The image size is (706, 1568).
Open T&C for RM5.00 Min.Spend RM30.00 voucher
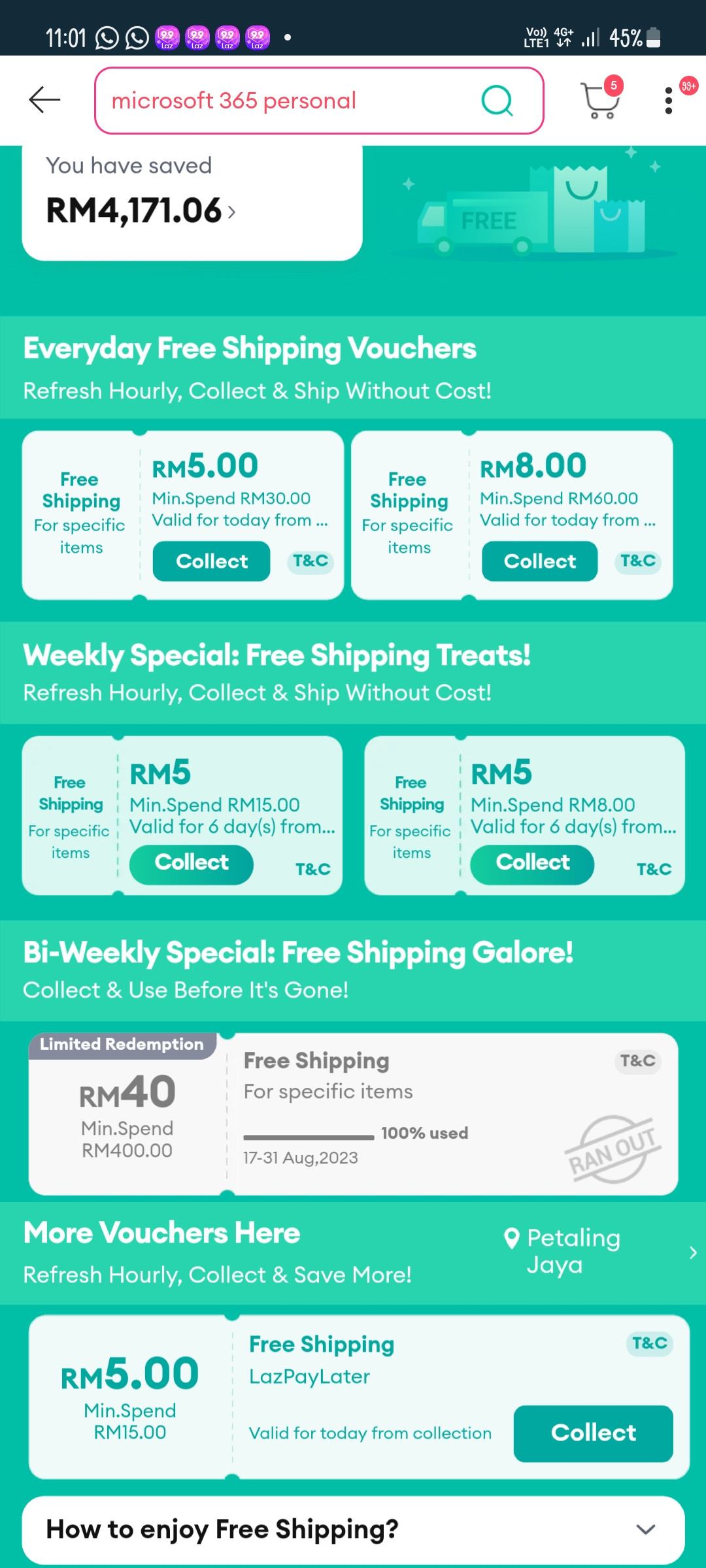click(310, 561)
